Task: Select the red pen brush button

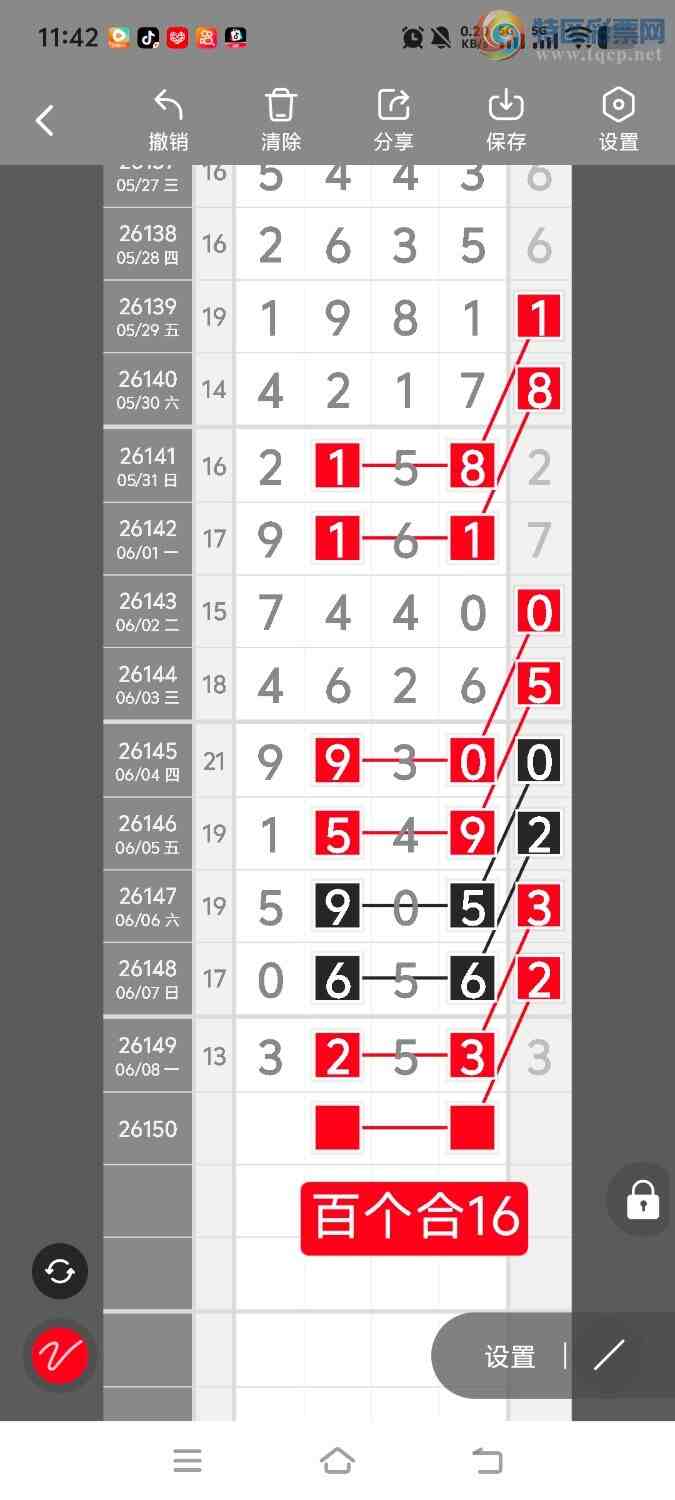Action: (60, 1355)
